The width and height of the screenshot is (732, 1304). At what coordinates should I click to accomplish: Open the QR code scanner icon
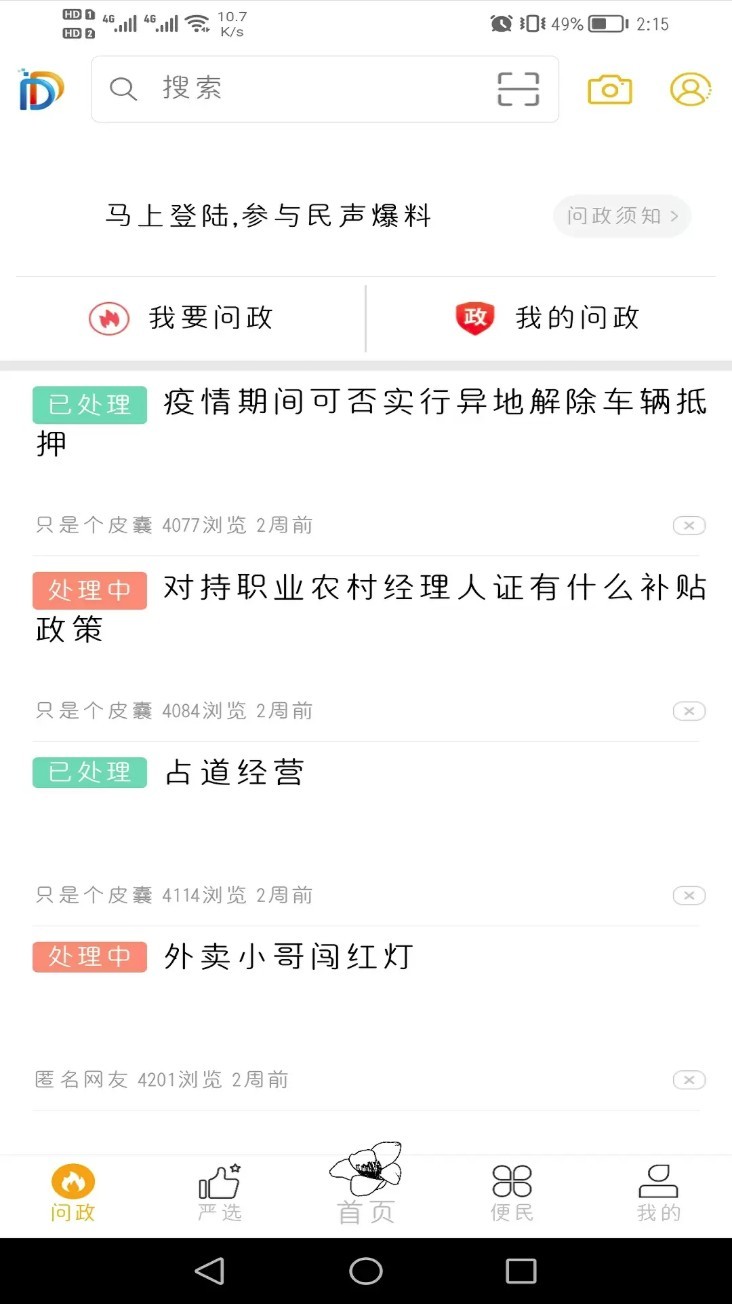coord(518,89)
